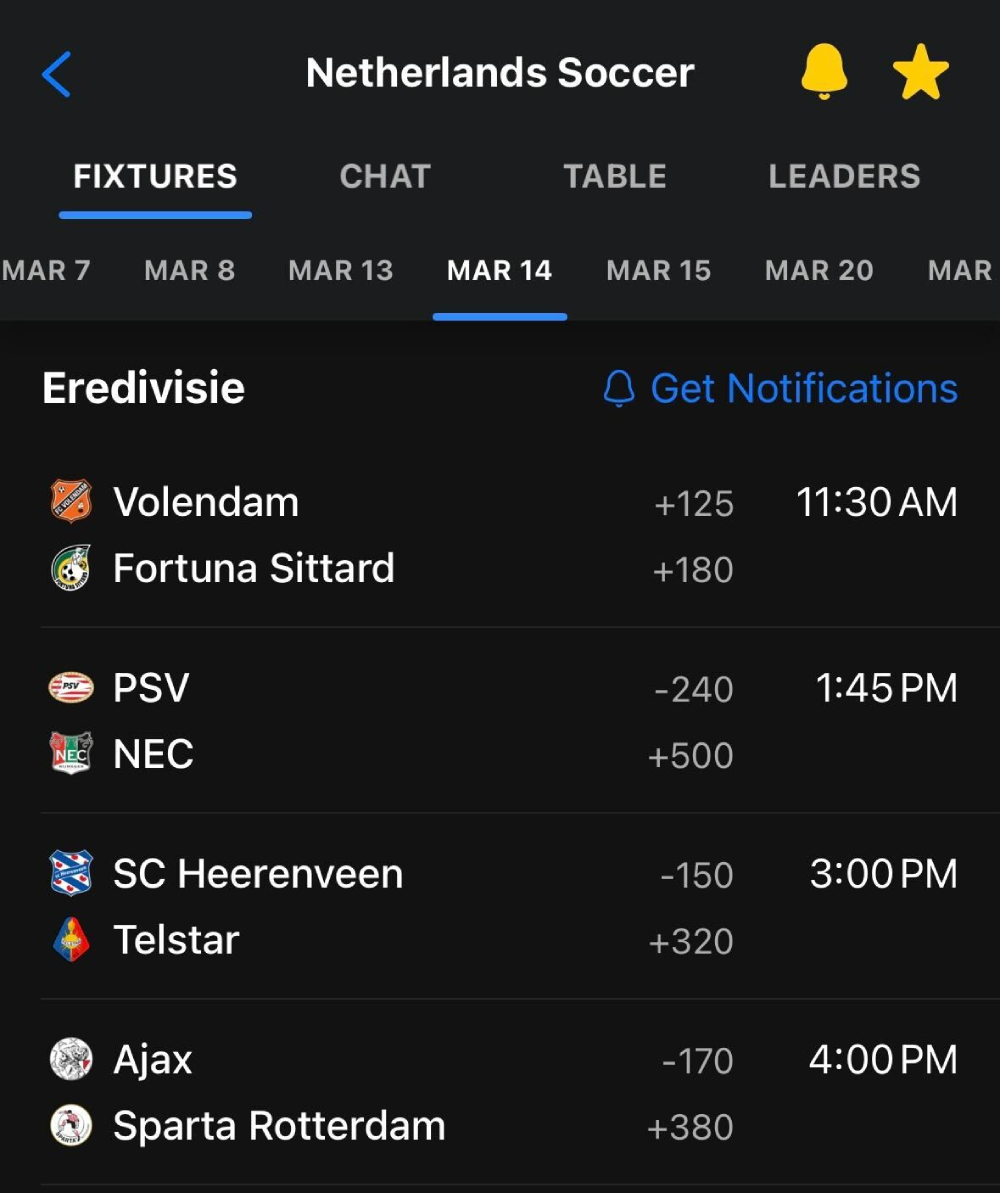The width and height of the screenshot is (1000, 1193).
Task: Switch to the Chat tab
Action: click(385, 177)
